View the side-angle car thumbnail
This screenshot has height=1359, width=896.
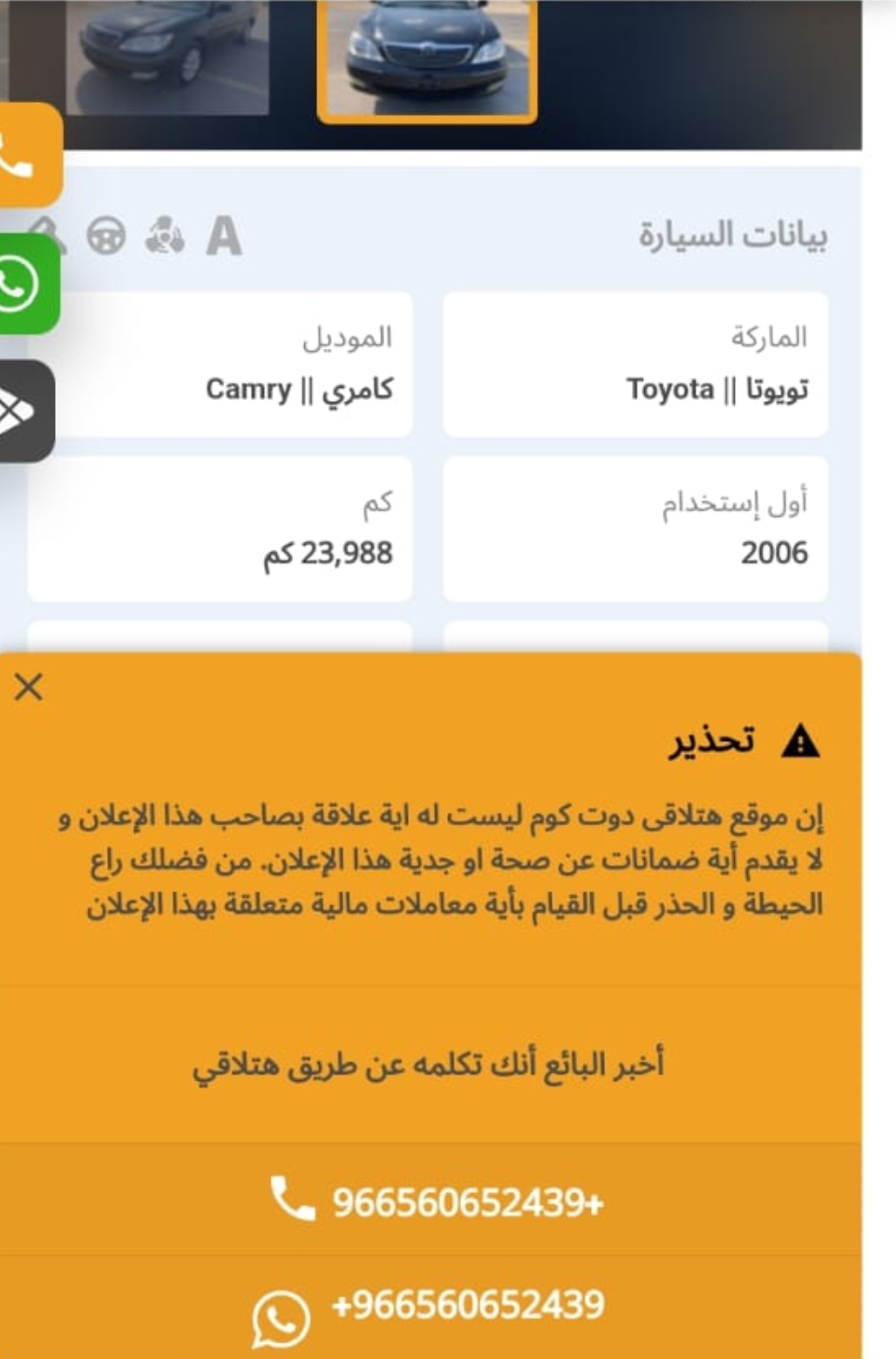tap(168, 56)
